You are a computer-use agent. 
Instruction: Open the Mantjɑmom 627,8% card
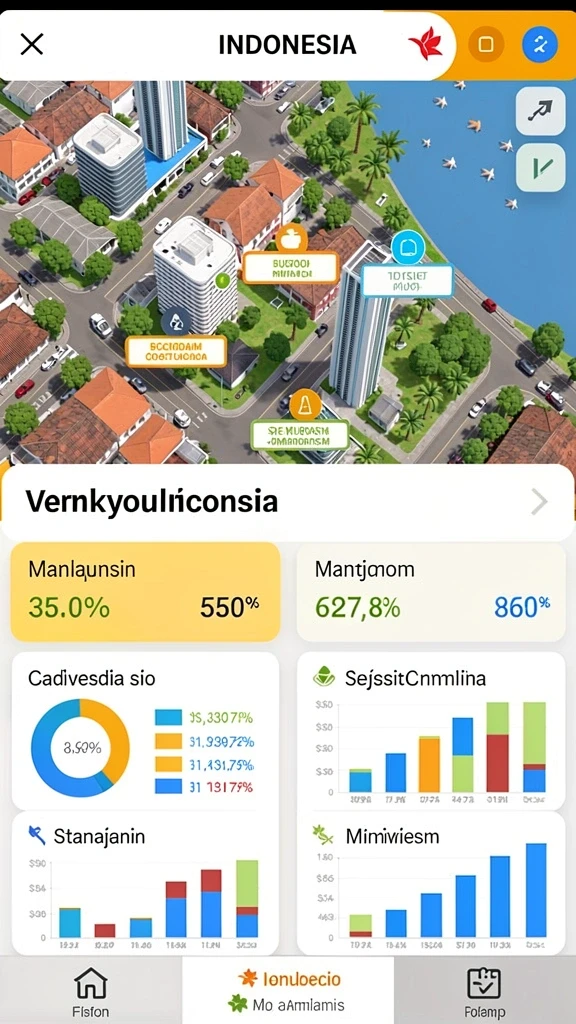pos(431,591)
